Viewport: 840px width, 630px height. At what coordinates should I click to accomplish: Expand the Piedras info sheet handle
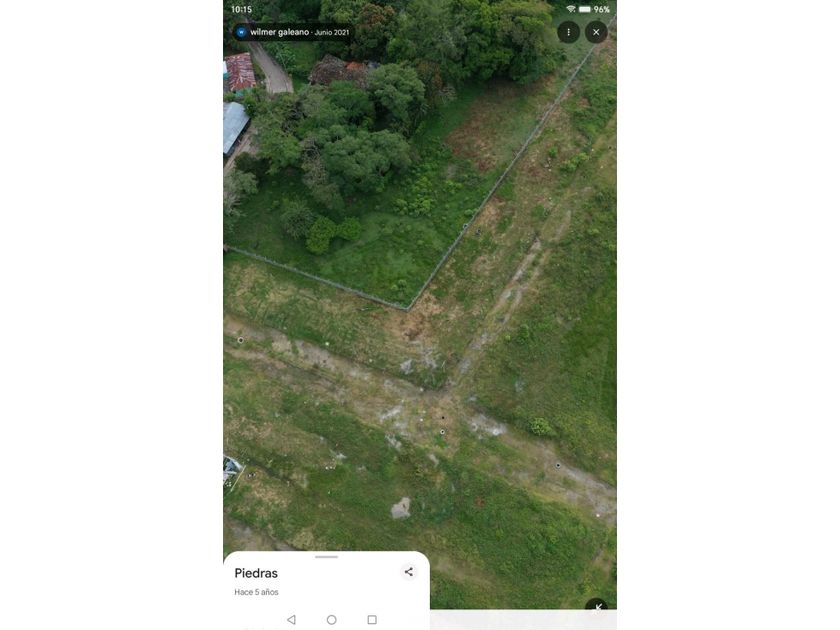click(x=326, y=557)
